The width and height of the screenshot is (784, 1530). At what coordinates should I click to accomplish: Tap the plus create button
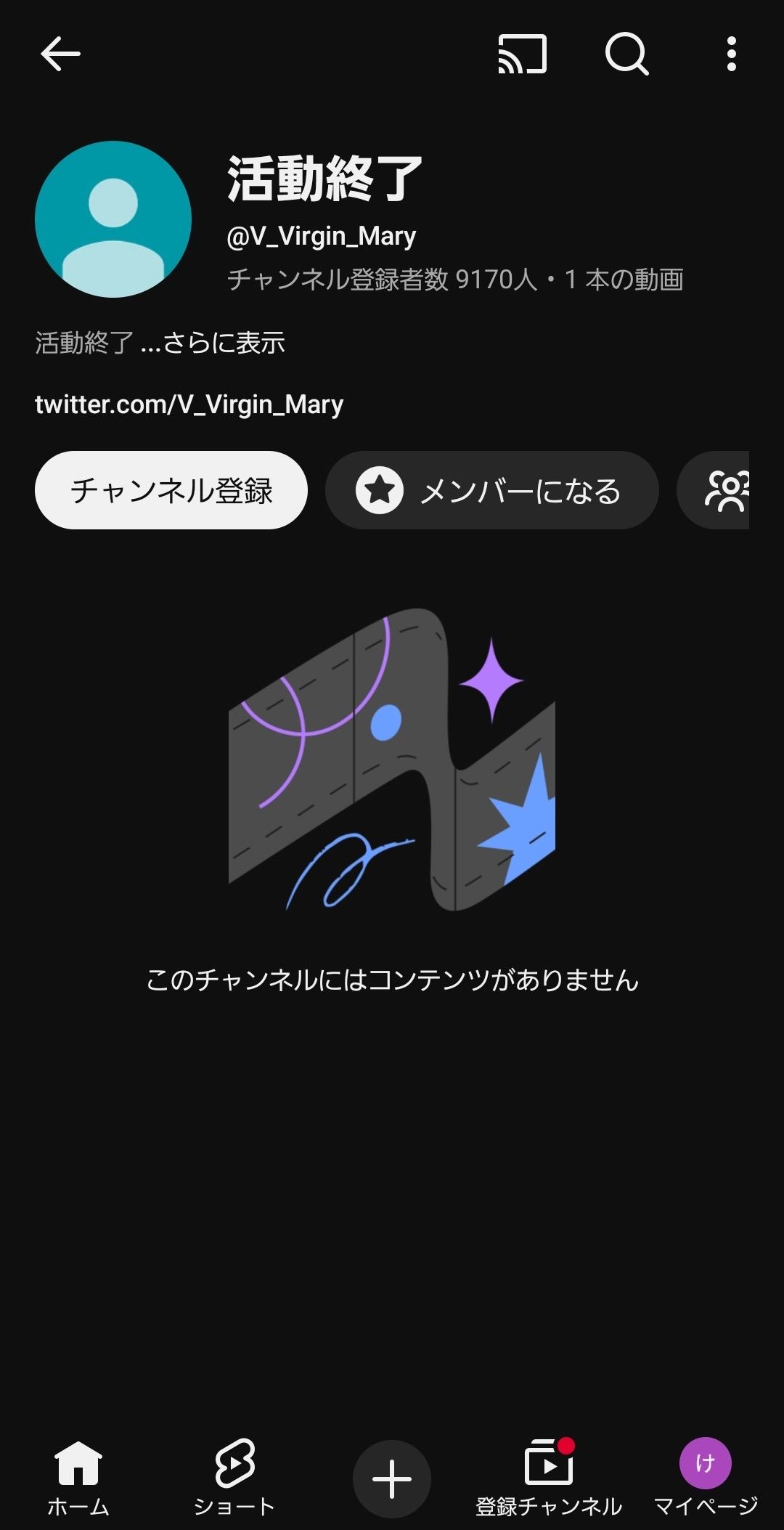392,1478
